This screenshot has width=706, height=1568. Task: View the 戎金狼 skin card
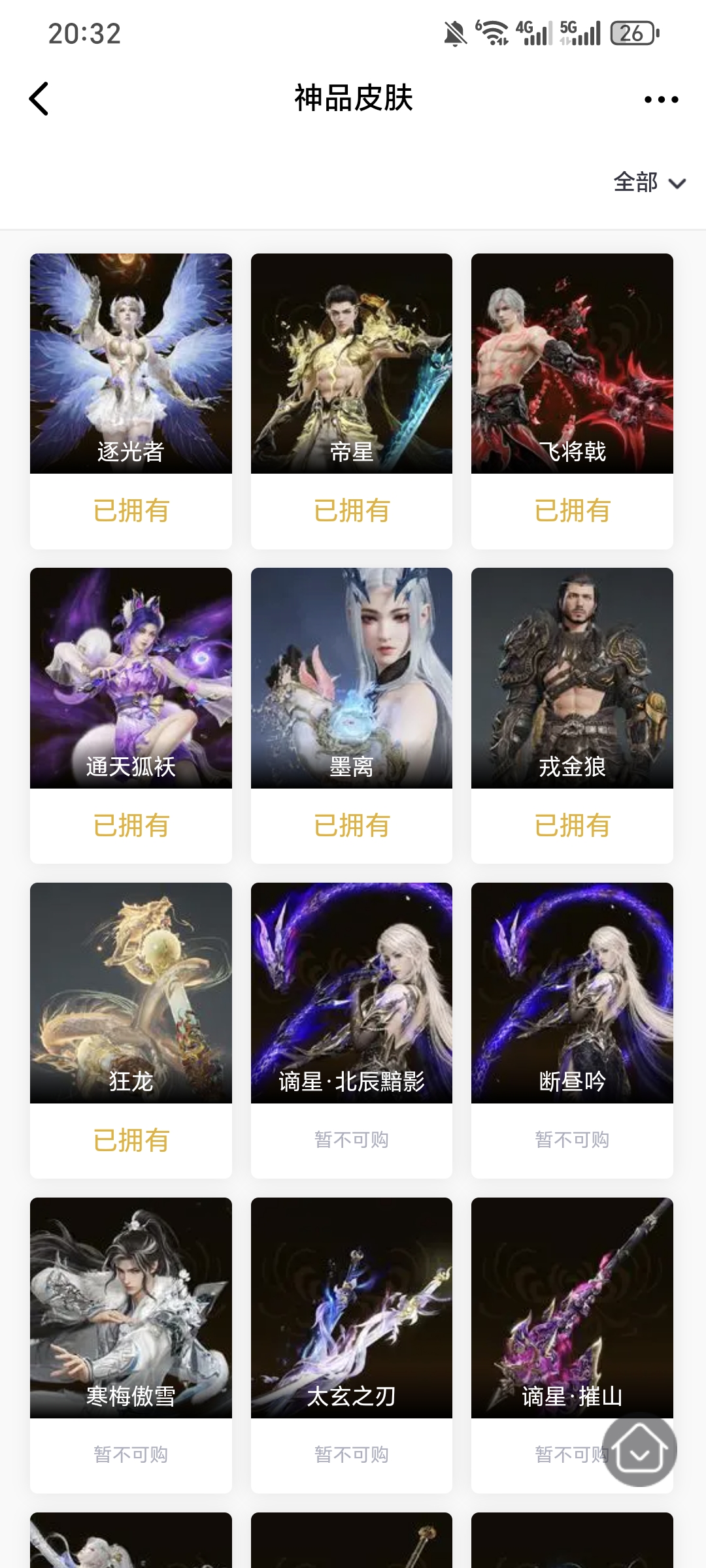point(572,678)
